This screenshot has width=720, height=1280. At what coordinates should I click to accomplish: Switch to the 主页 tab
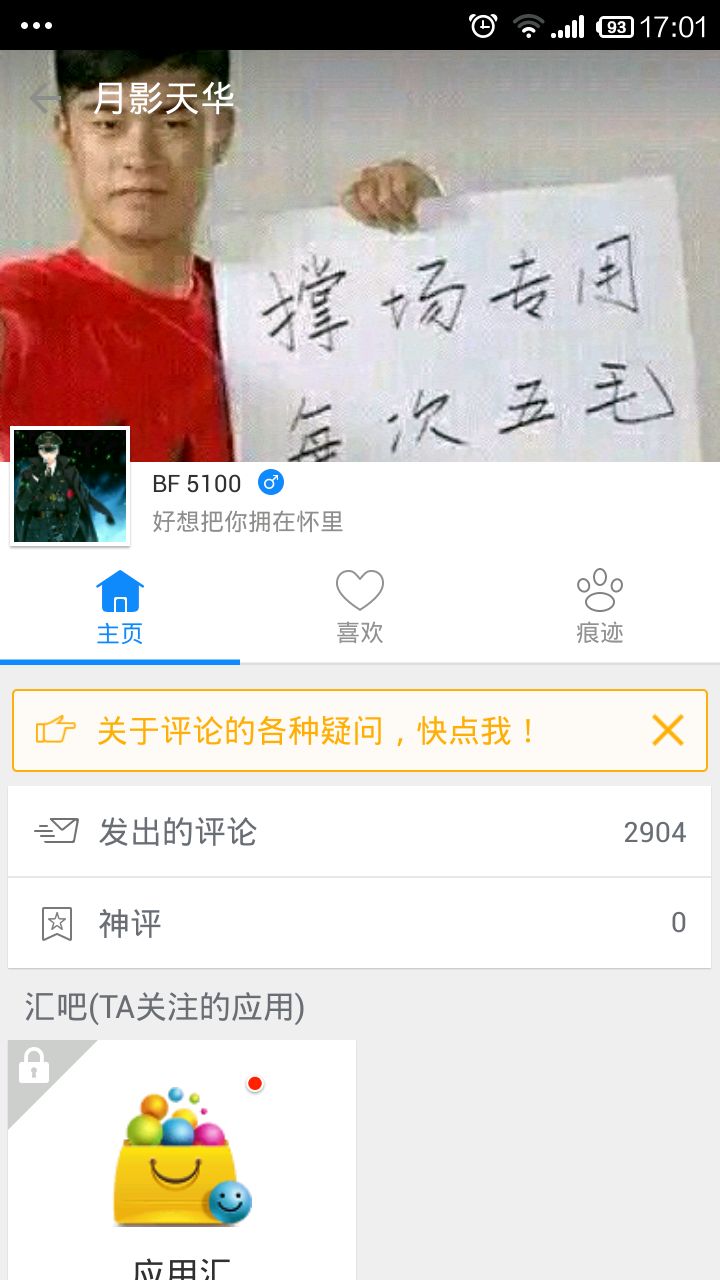(120, 607)
